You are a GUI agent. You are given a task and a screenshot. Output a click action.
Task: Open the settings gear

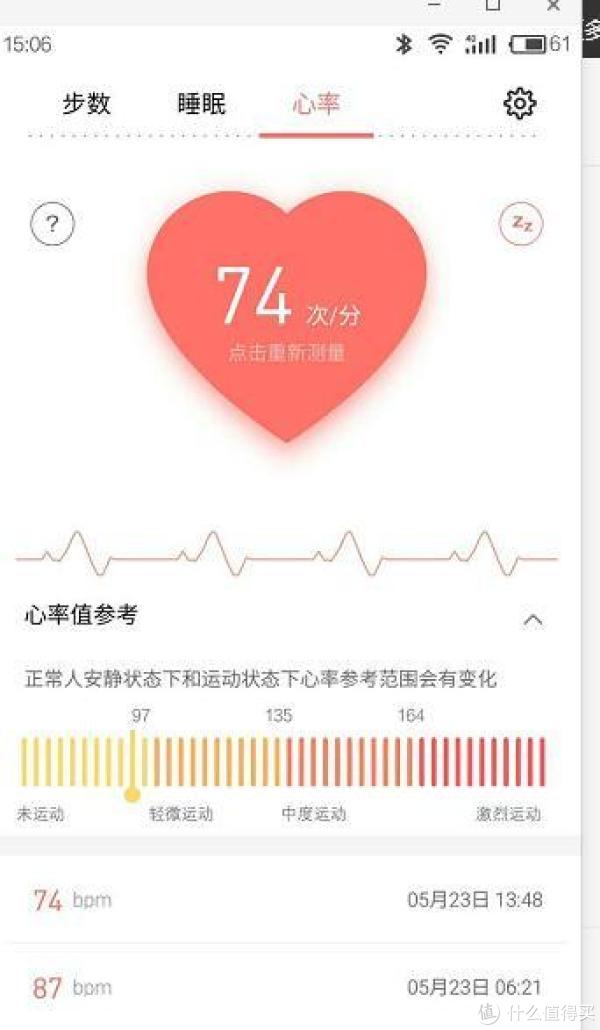(x=520, y=103)
